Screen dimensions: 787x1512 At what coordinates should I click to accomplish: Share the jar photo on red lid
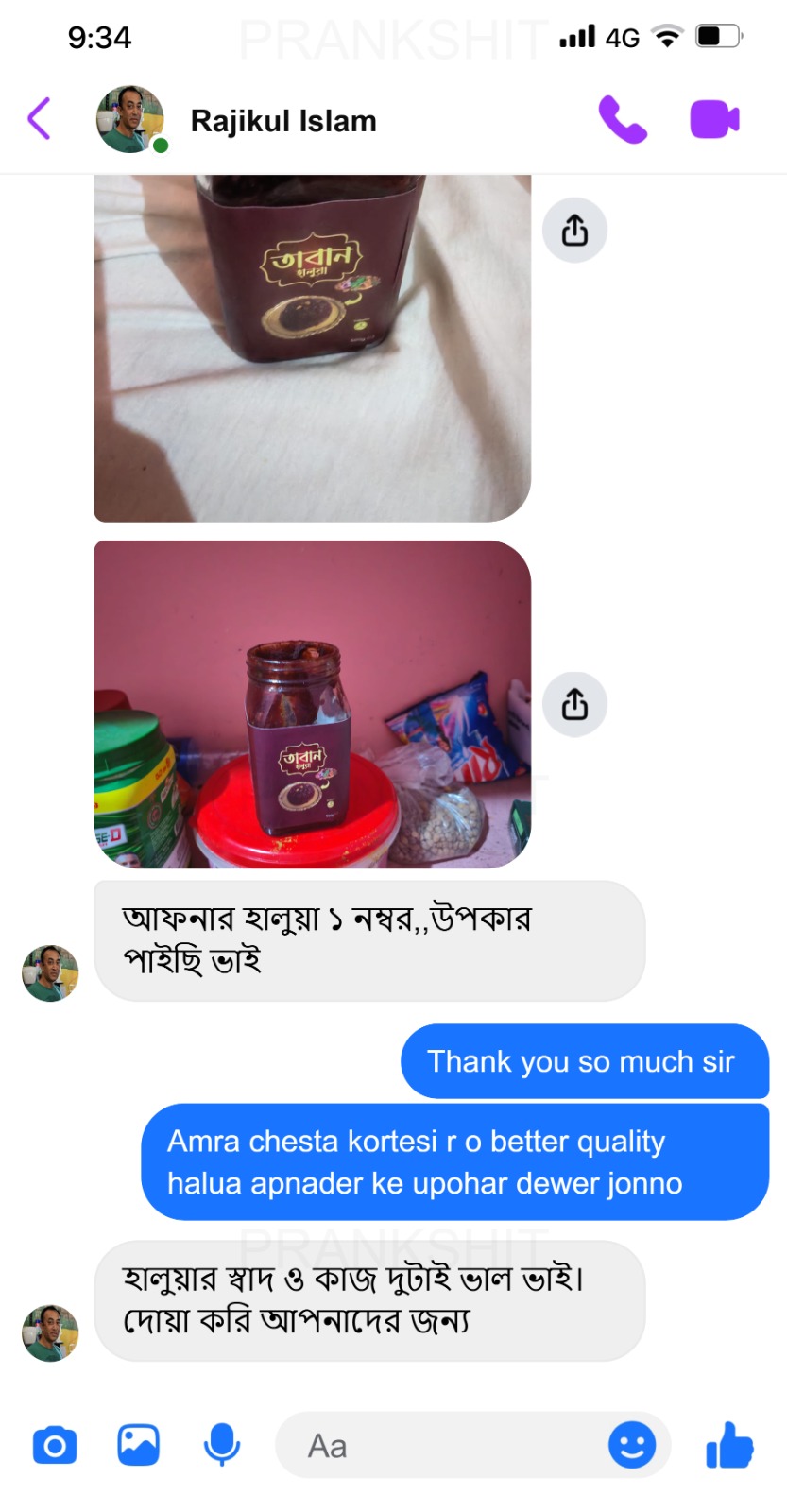click(574, 704)
